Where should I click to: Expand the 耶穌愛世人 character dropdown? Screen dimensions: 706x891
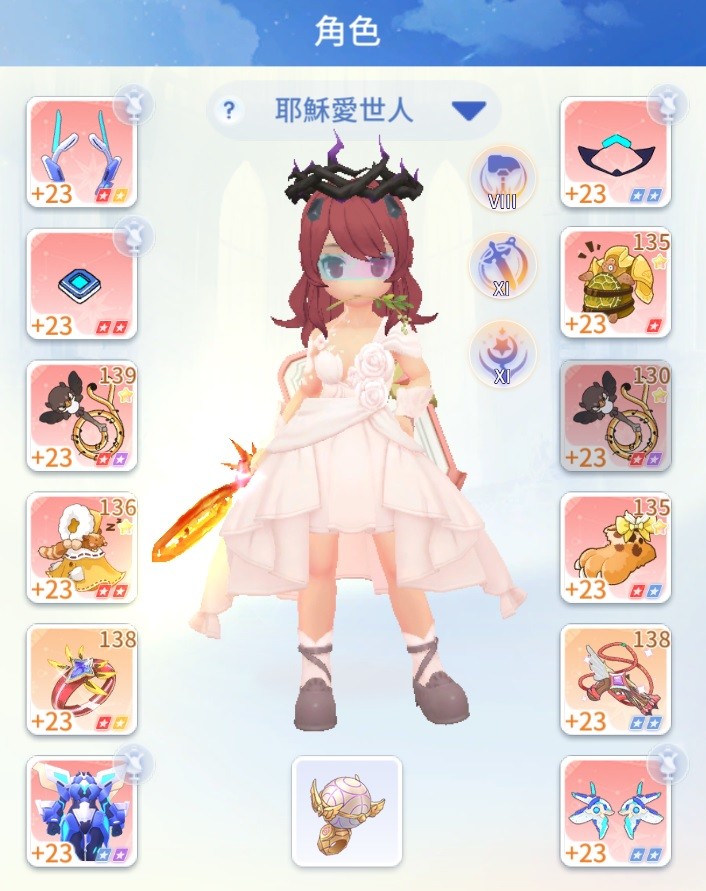point(467,110)
